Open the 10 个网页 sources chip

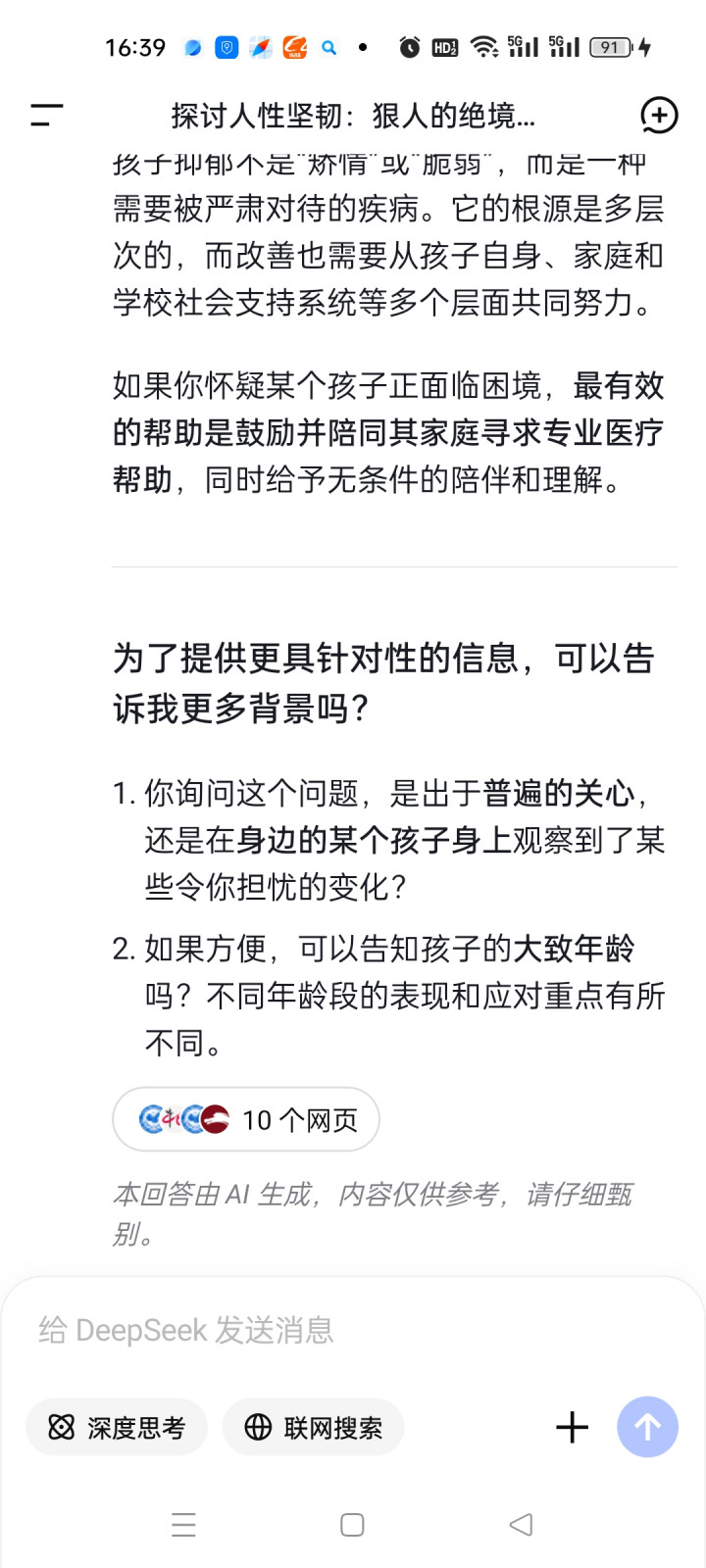pos(246,1119)
